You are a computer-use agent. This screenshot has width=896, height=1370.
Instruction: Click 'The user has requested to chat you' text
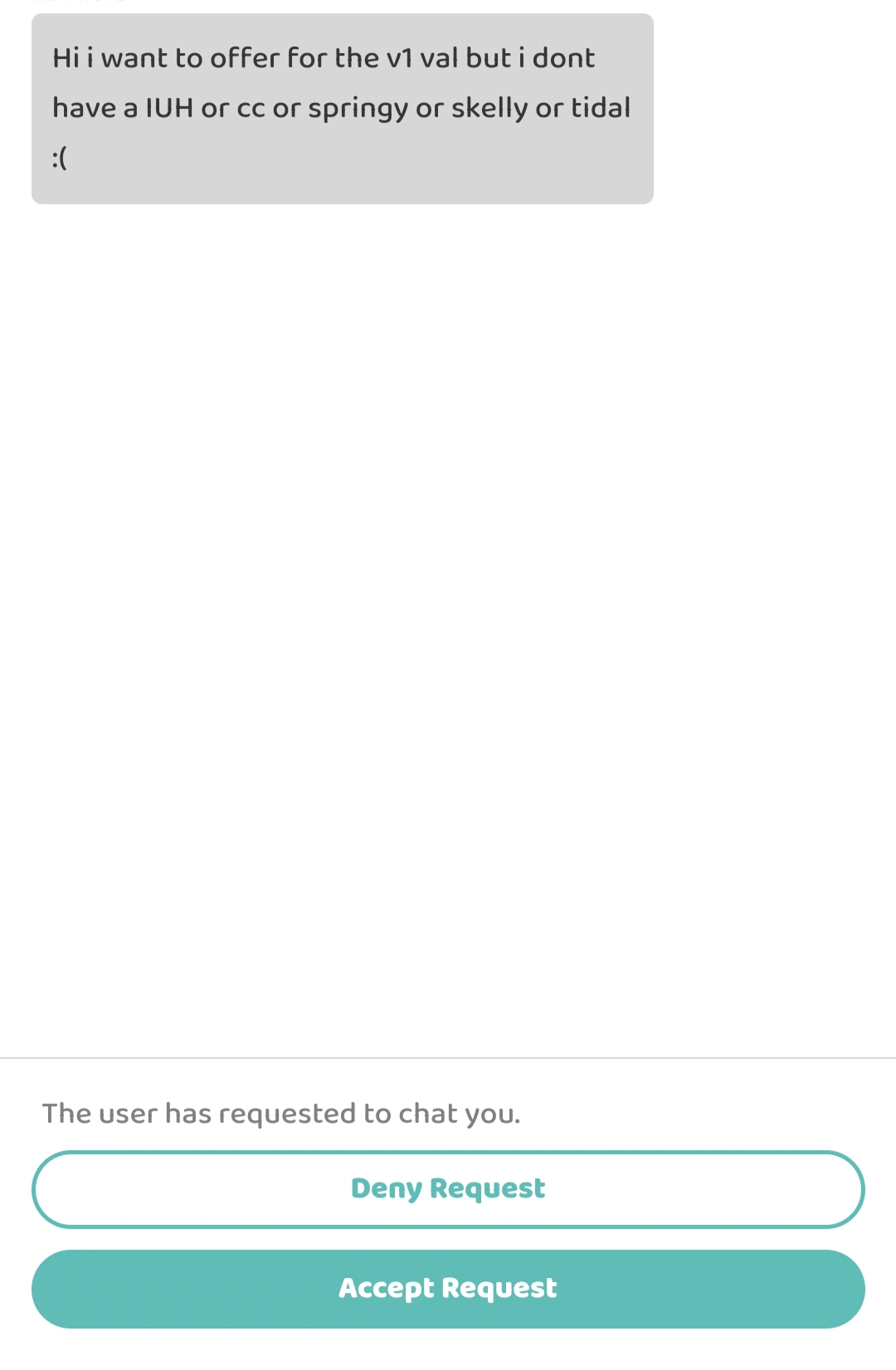coord(282,1114)
